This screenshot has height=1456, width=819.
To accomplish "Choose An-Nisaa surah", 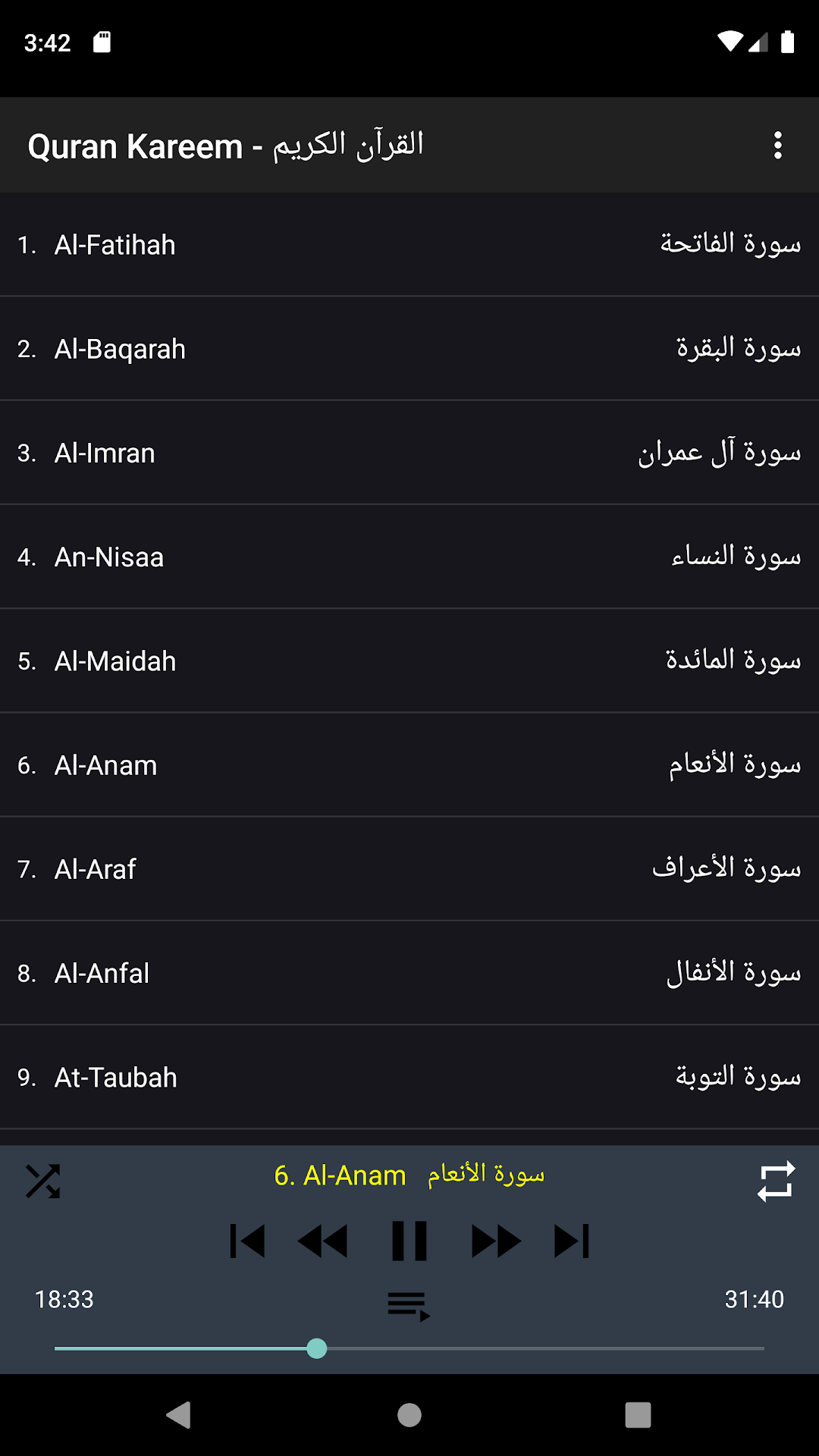I will (409, 557).
